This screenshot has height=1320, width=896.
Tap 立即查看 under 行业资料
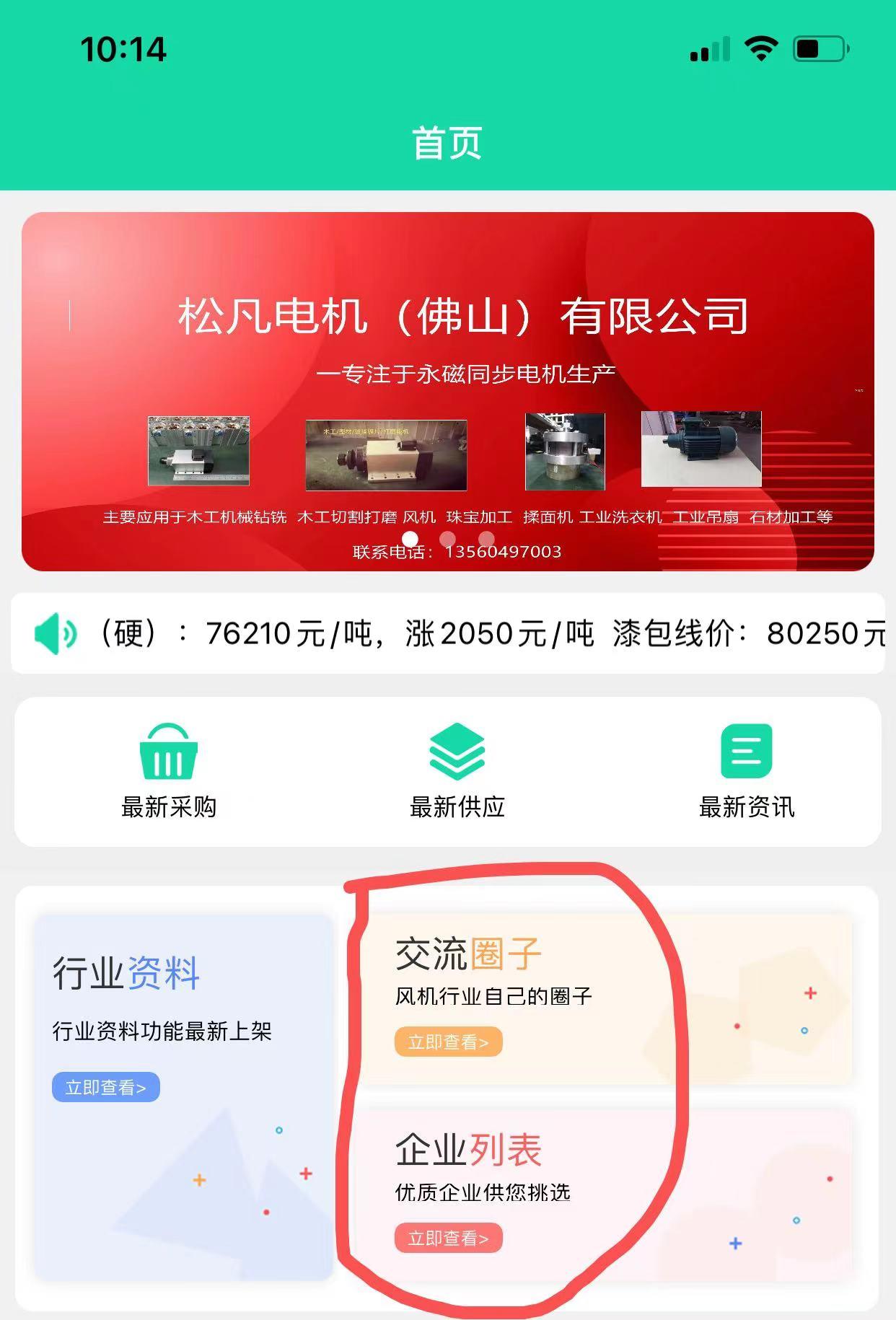106,1088
